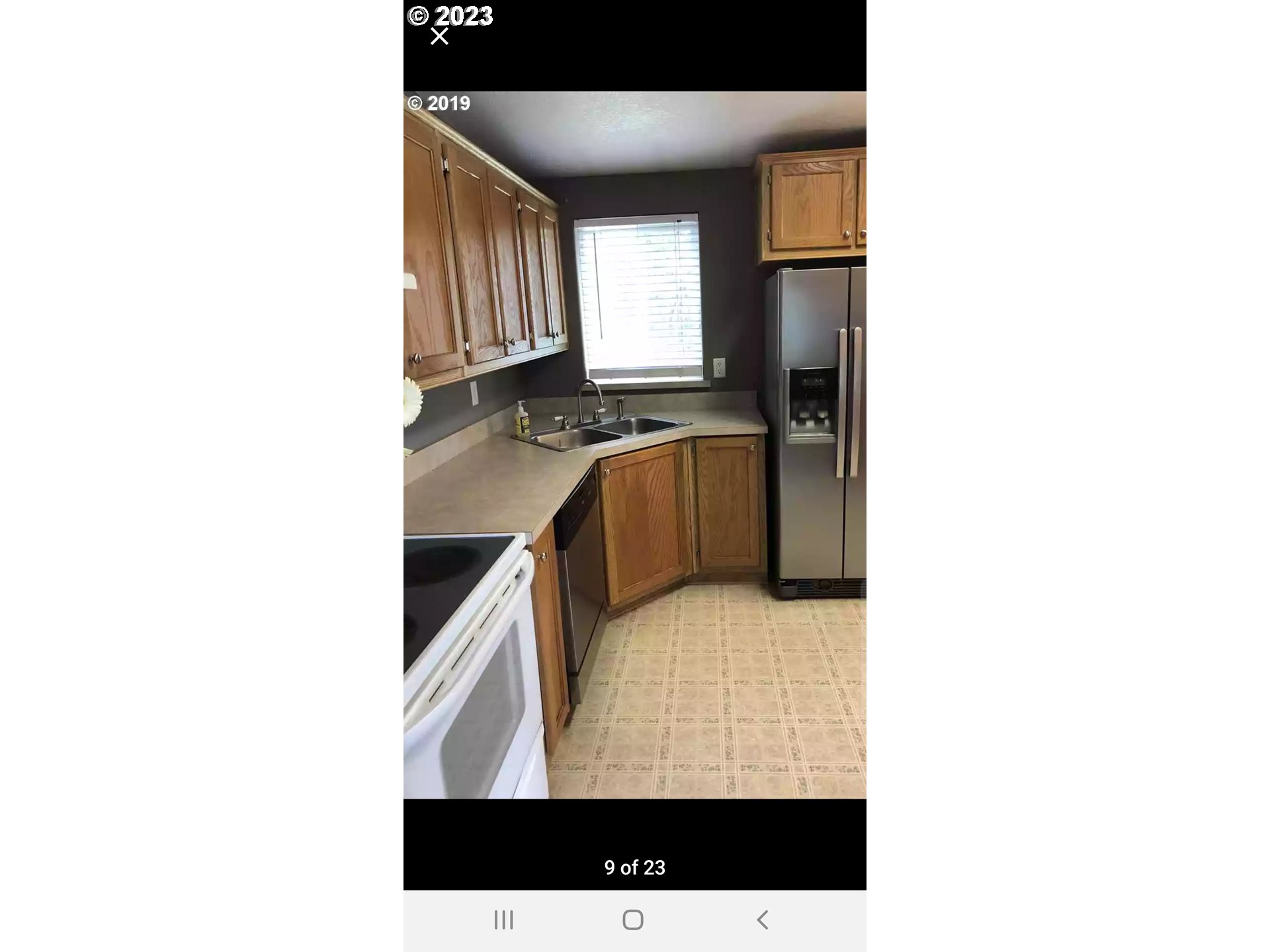The width and height of the screenshot is (1270, 952).
Task: Navigate back using the system back button
Action: (x=763, y=920)
